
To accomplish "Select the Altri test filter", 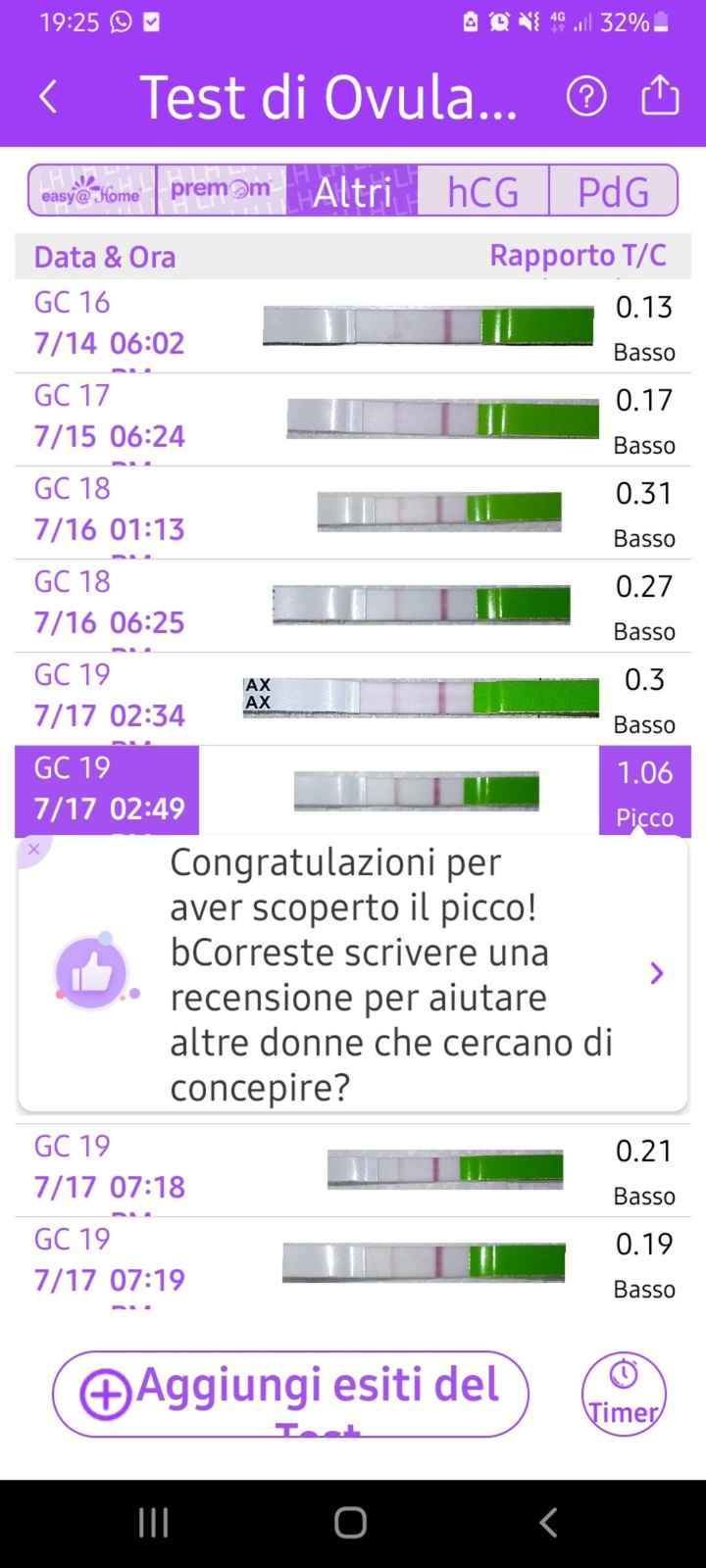I will [x=351, y=191].
